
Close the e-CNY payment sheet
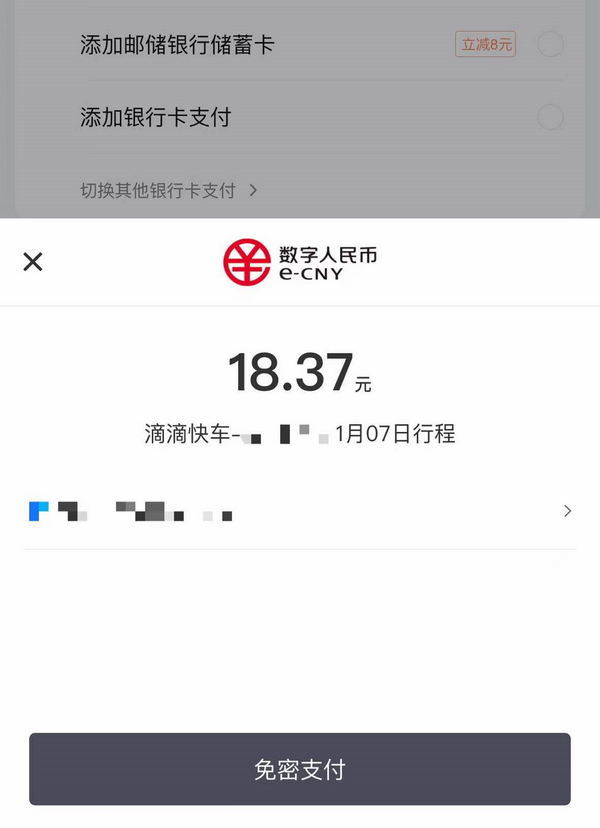click(33, 262)
